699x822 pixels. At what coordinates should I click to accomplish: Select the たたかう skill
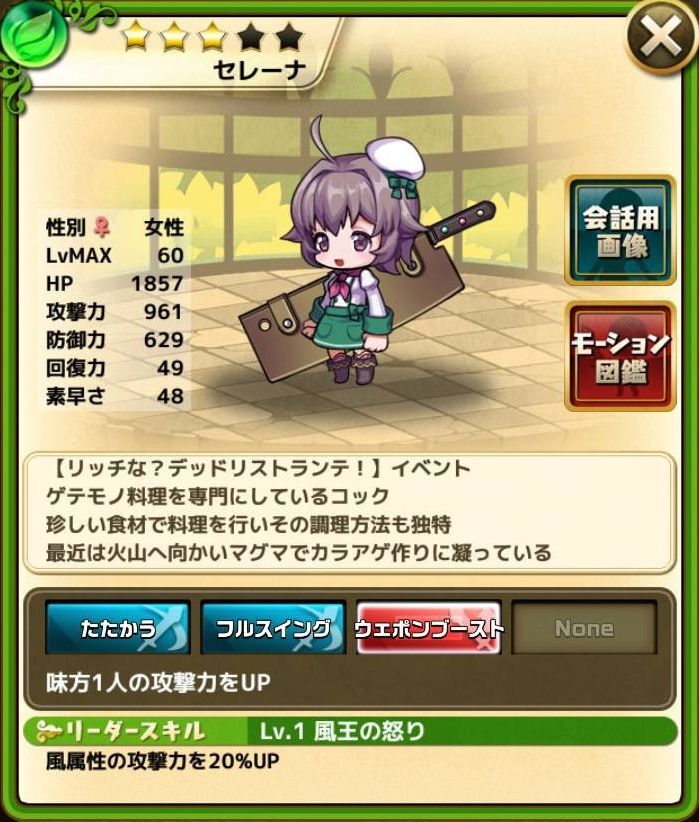coord(117,628)
